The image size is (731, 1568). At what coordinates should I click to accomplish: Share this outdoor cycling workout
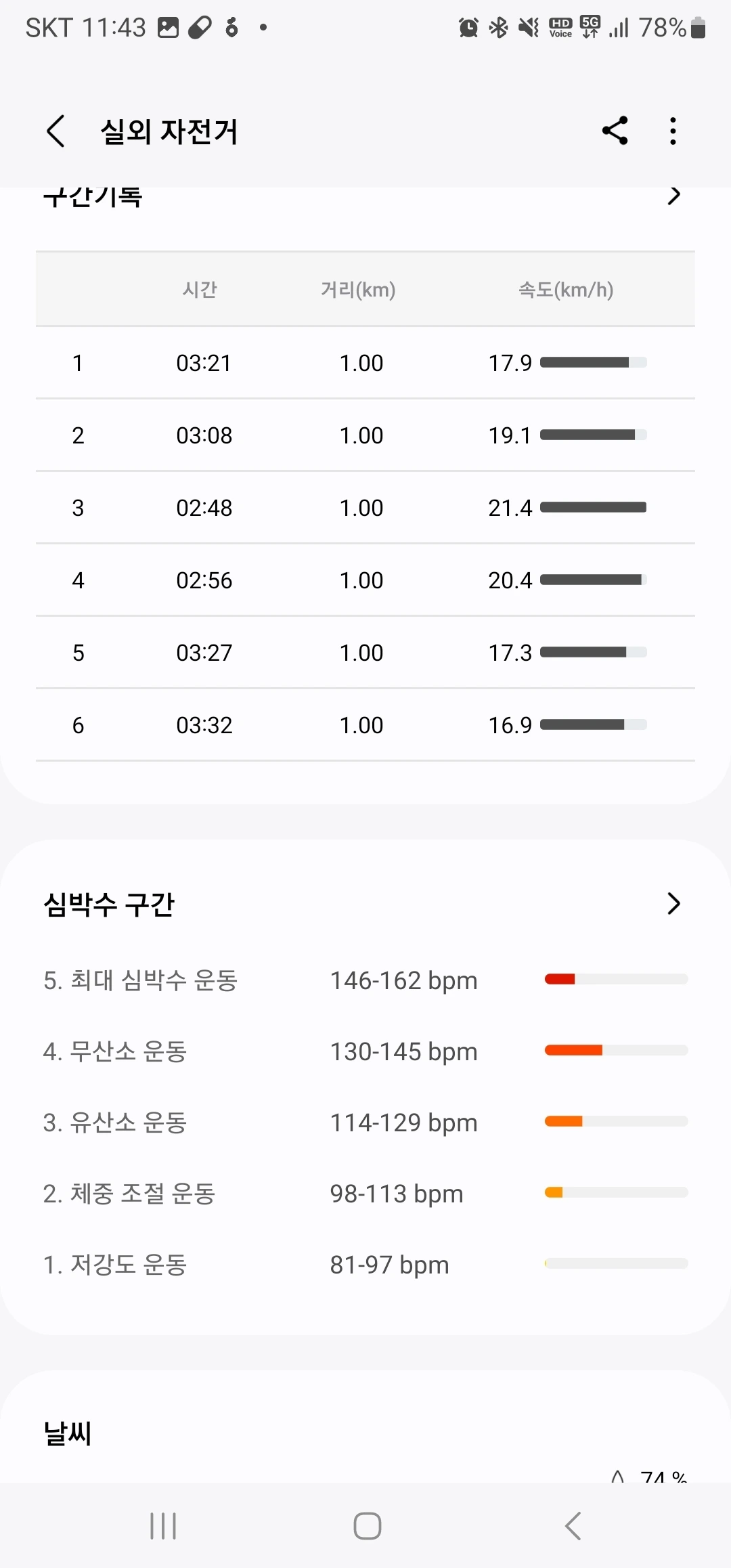click(x=615, y=131)
